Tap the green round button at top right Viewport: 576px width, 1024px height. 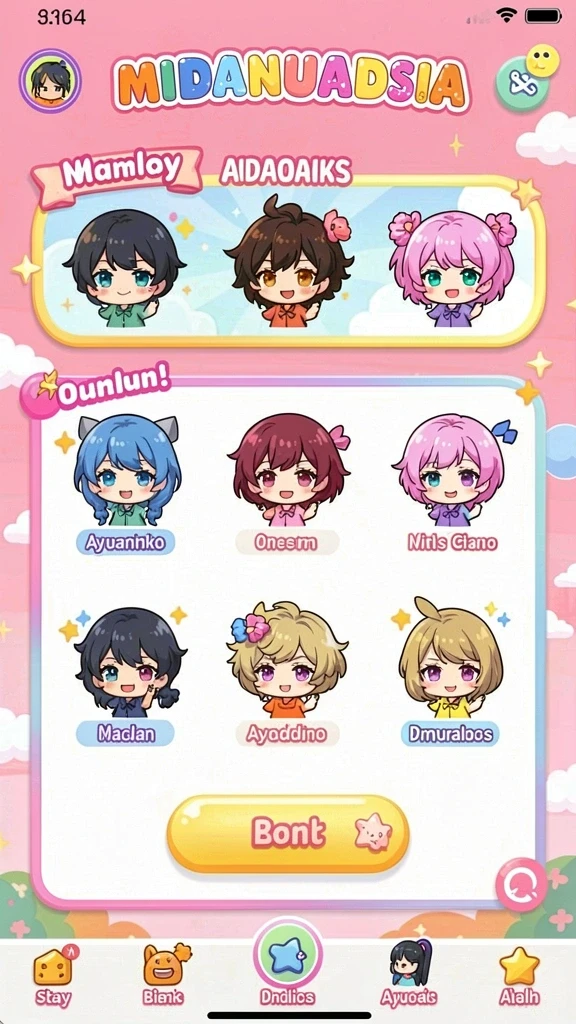[521, 86]
